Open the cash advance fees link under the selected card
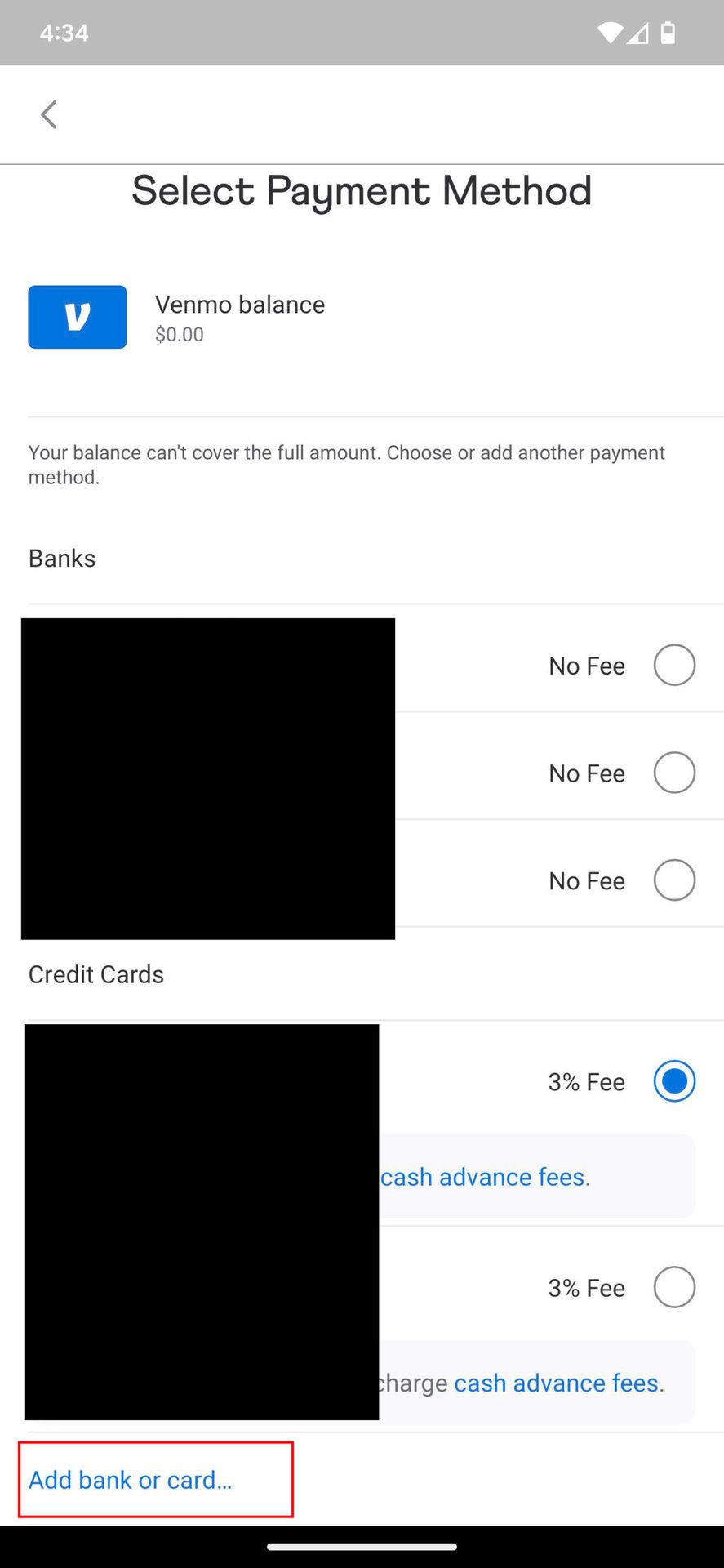724x1568 pixels. tap(483, 1177)
